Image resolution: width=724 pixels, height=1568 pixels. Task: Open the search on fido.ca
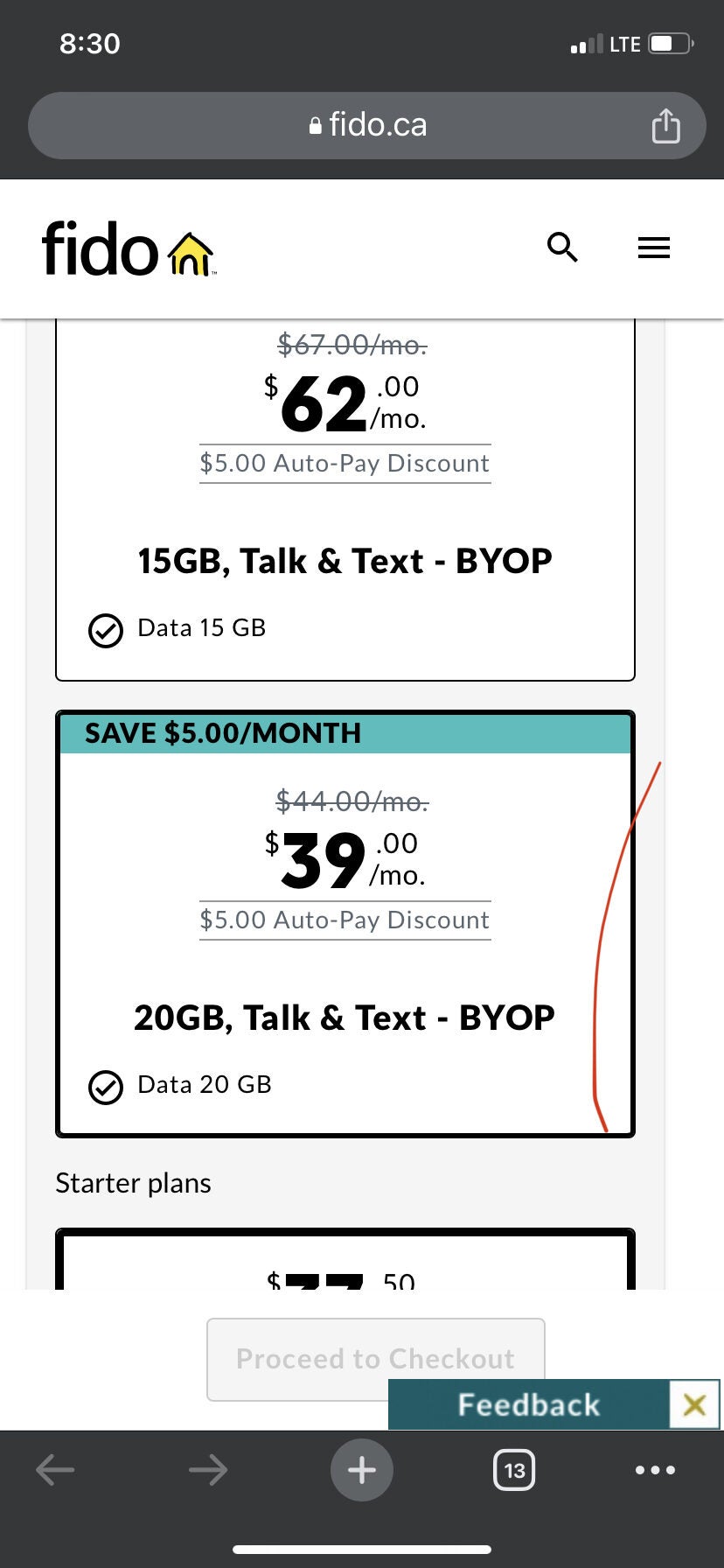(563, 248)
